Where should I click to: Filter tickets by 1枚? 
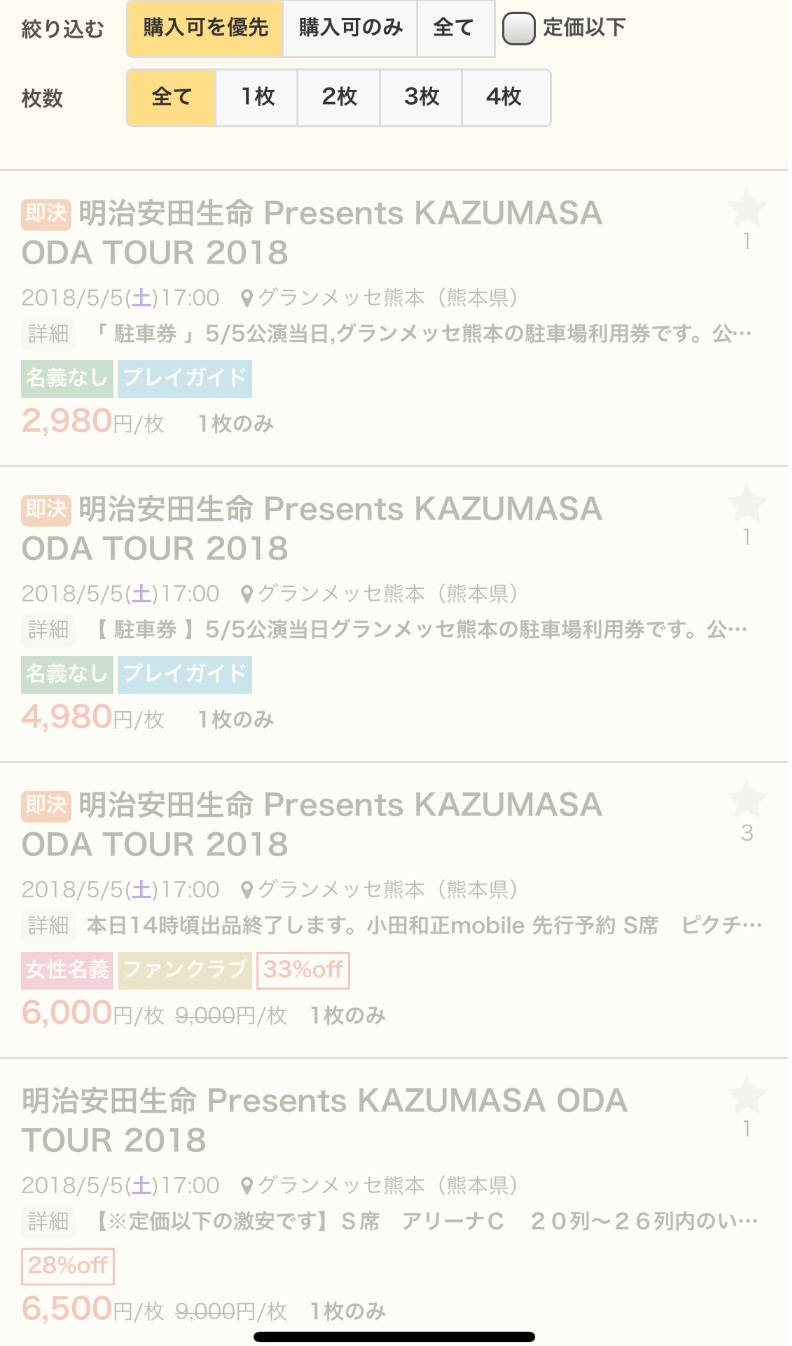coord(257,97)
